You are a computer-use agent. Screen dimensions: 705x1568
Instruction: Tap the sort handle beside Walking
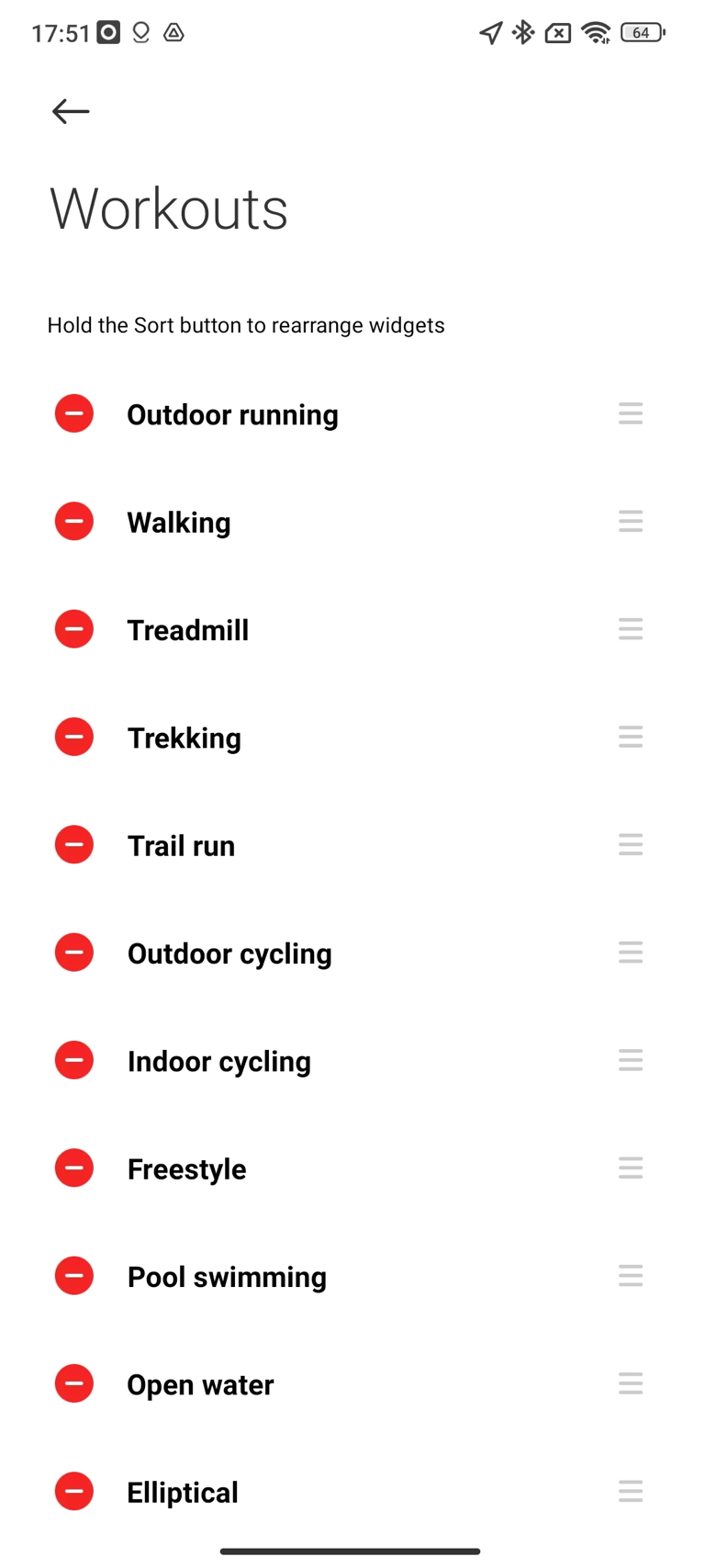(631, 522)
